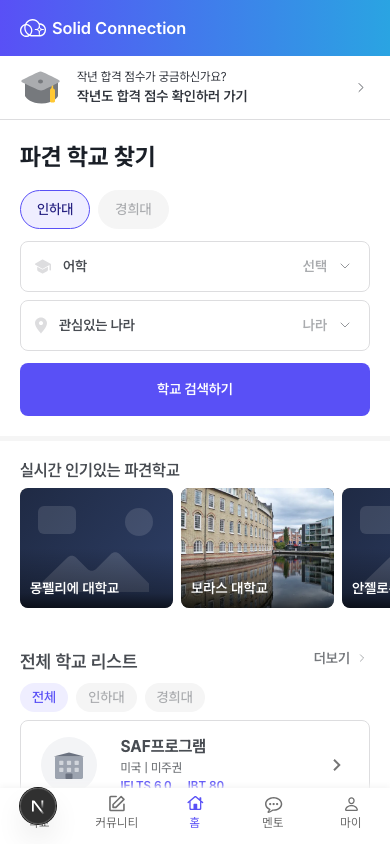Switch to the 커뮤니티 tab
Screen dimensions: 390x844
click(x=117, y=813)
